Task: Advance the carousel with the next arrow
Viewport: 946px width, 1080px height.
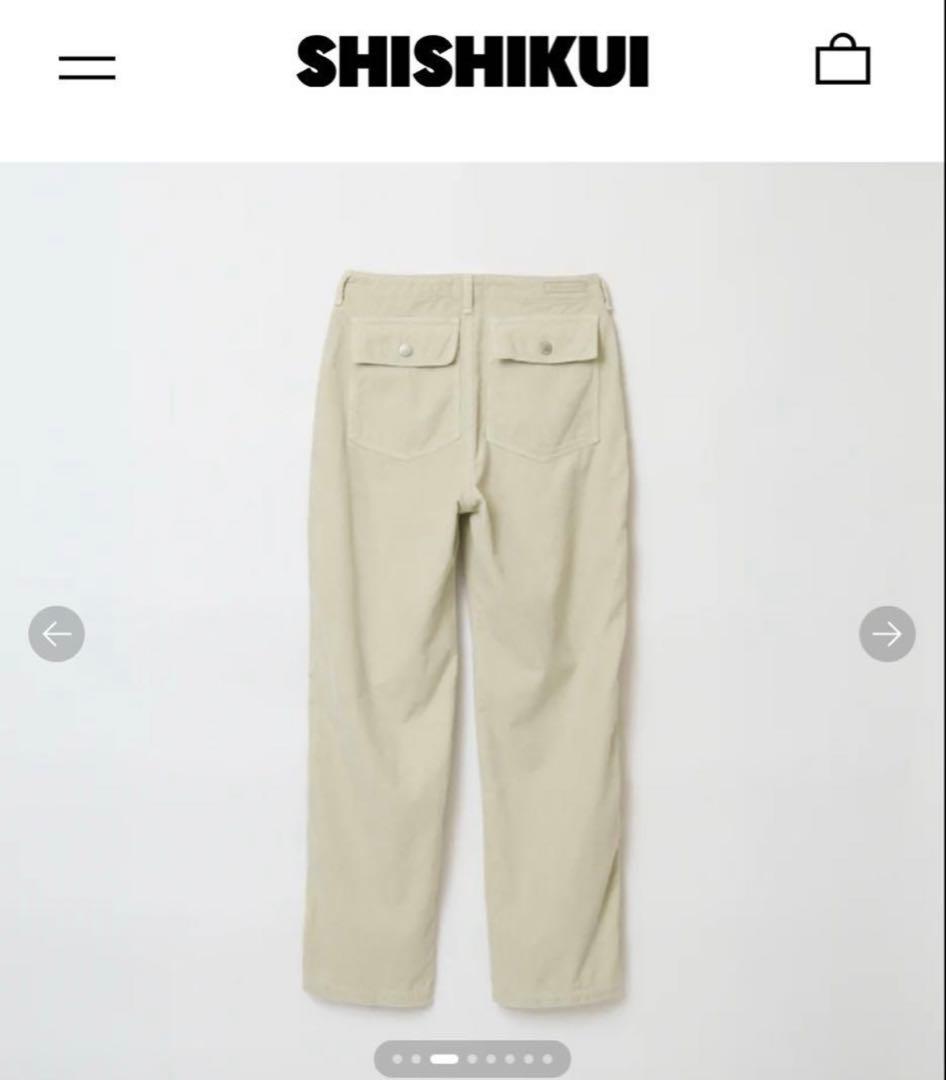Action: coord(889,632)
